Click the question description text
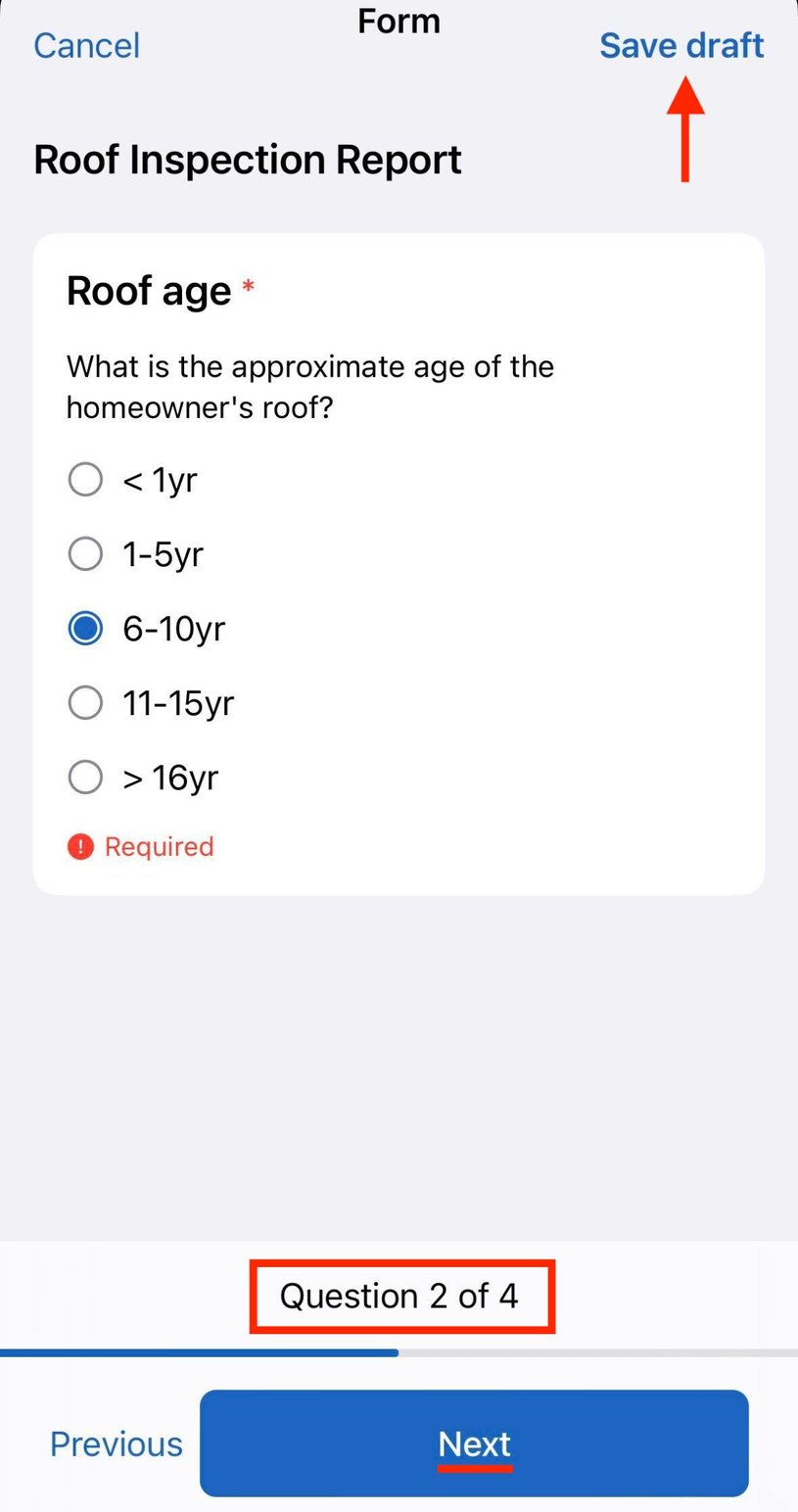Image resolution: width=798 pixels, height=1512 pixels. coord(309,386)
